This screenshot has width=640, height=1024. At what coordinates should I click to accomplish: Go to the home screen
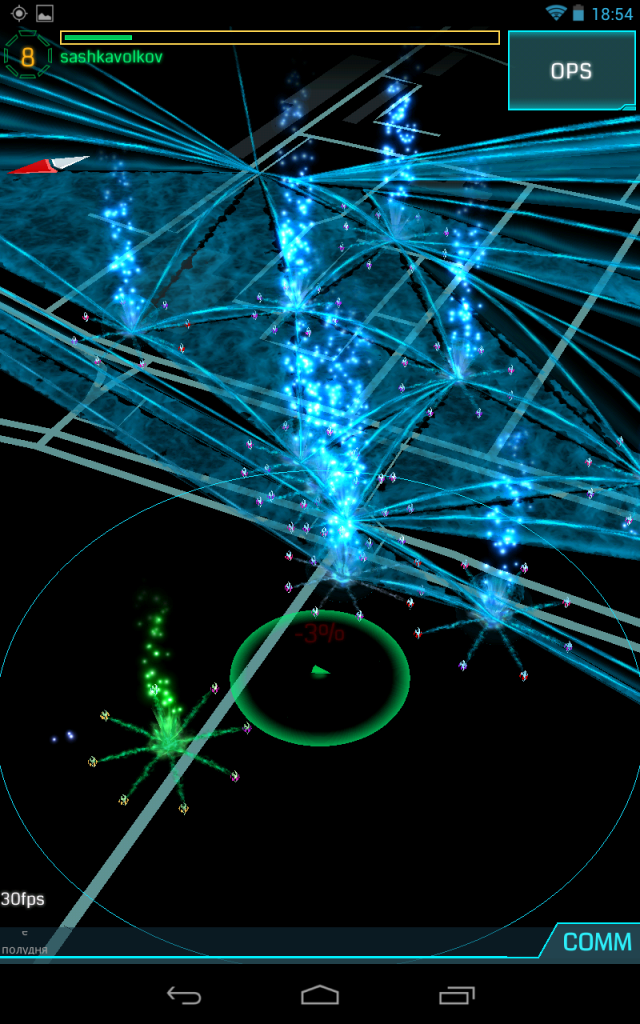coord(320,994)
